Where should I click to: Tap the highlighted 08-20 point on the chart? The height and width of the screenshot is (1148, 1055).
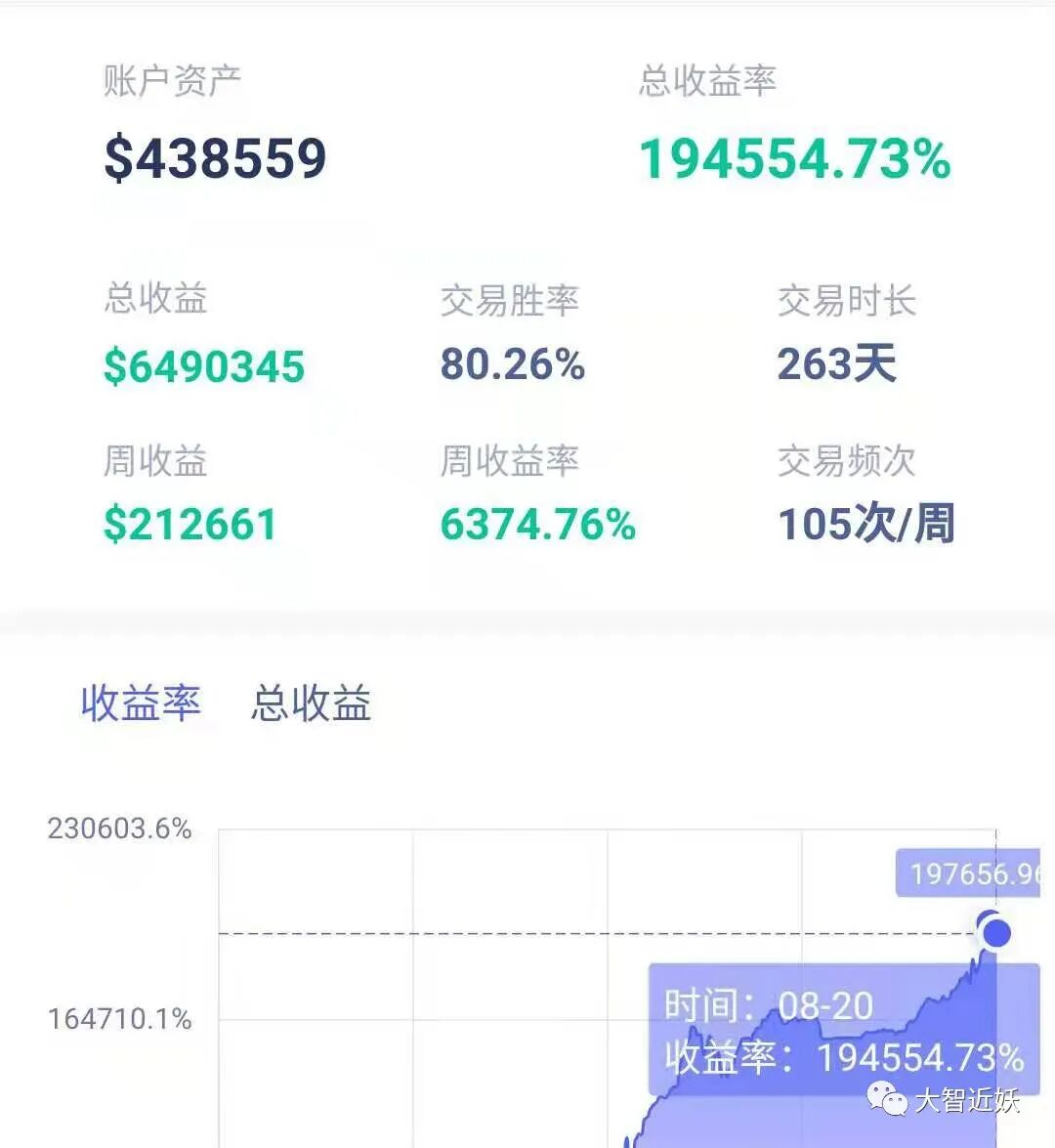995,932
